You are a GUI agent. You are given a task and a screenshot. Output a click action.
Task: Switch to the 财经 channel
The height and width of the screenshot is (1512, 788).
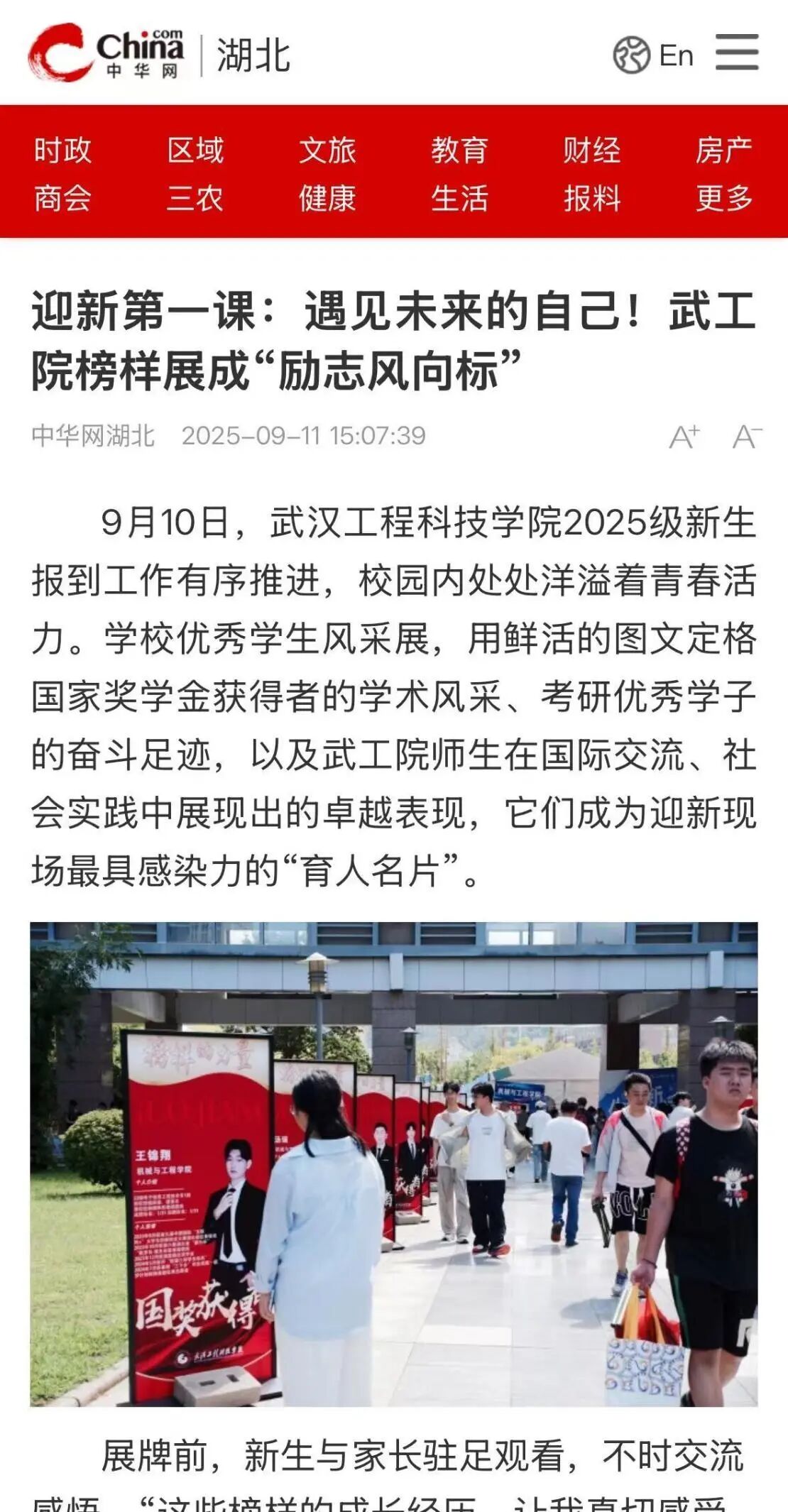tap(591, 150)
